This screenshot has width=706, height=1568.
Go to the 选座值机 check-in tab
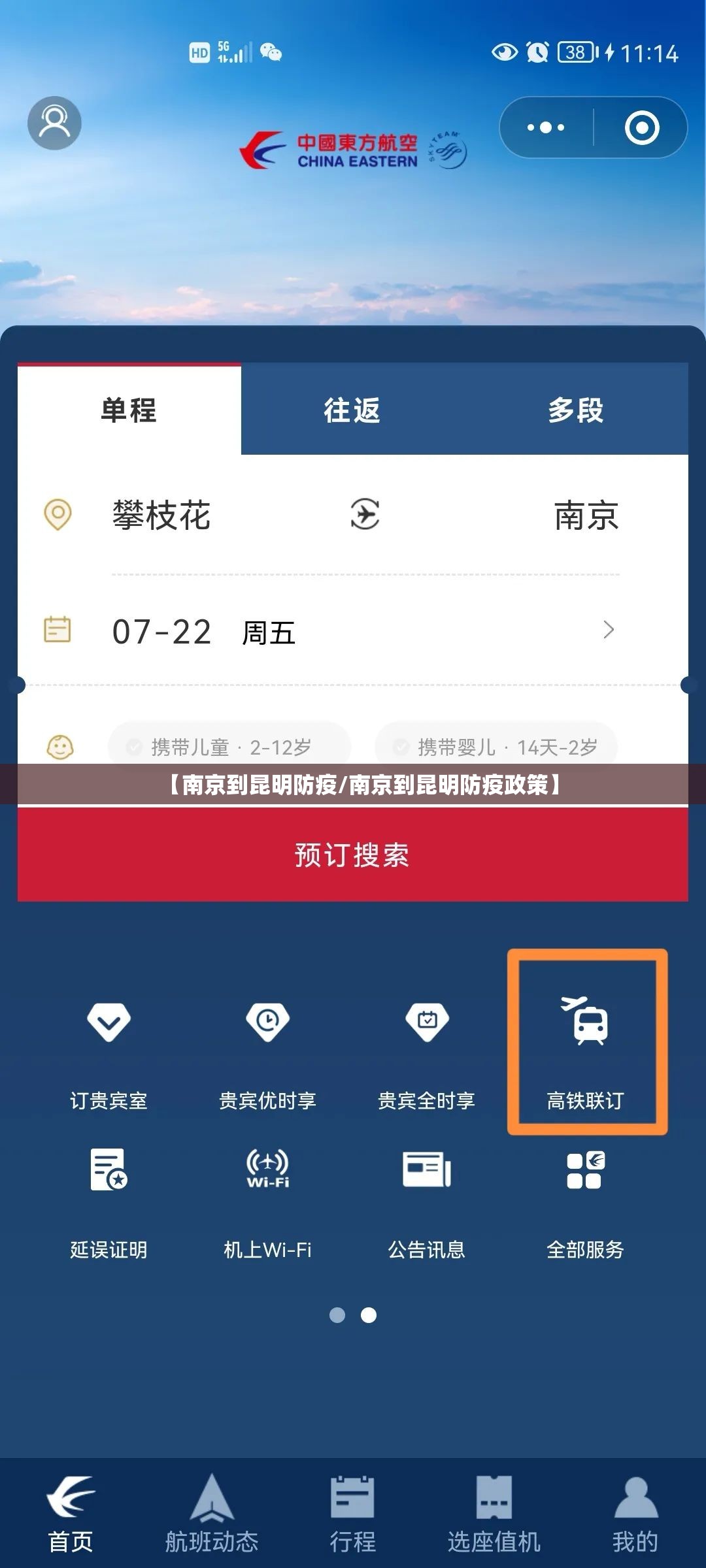[x=494, y=1516]
